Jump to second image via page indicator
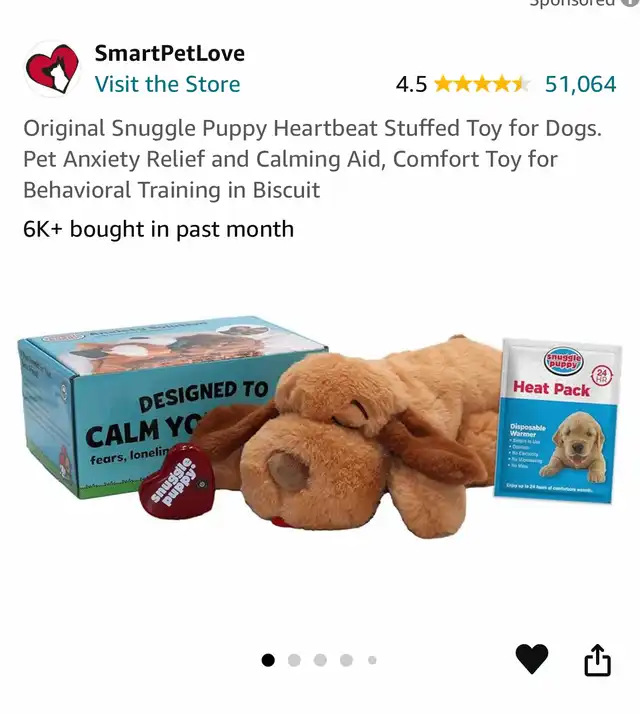The height and width of the screenshot is (715, 640). pyautogui.click(x=294, y=660)
